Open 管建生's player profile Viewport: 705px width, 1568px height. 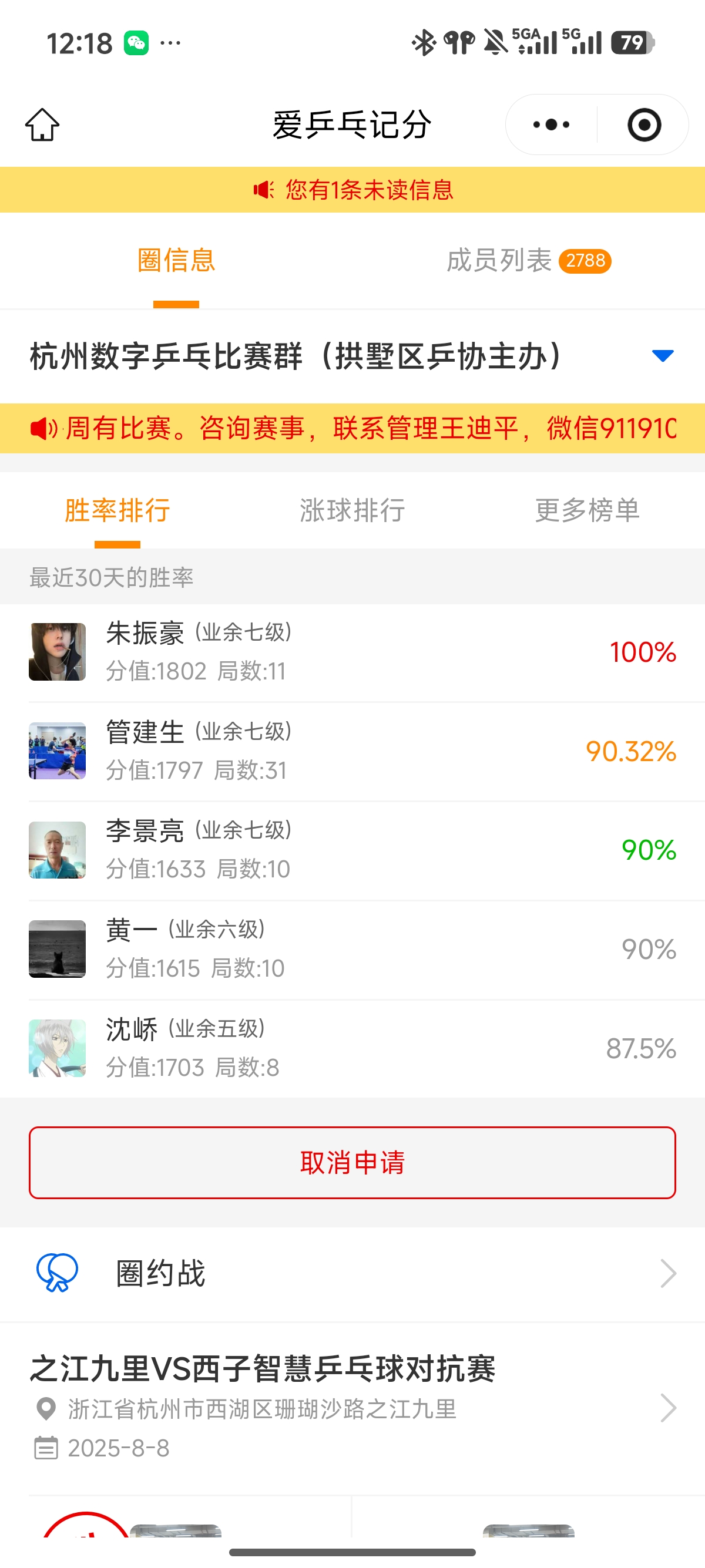(x=352, y=751)
